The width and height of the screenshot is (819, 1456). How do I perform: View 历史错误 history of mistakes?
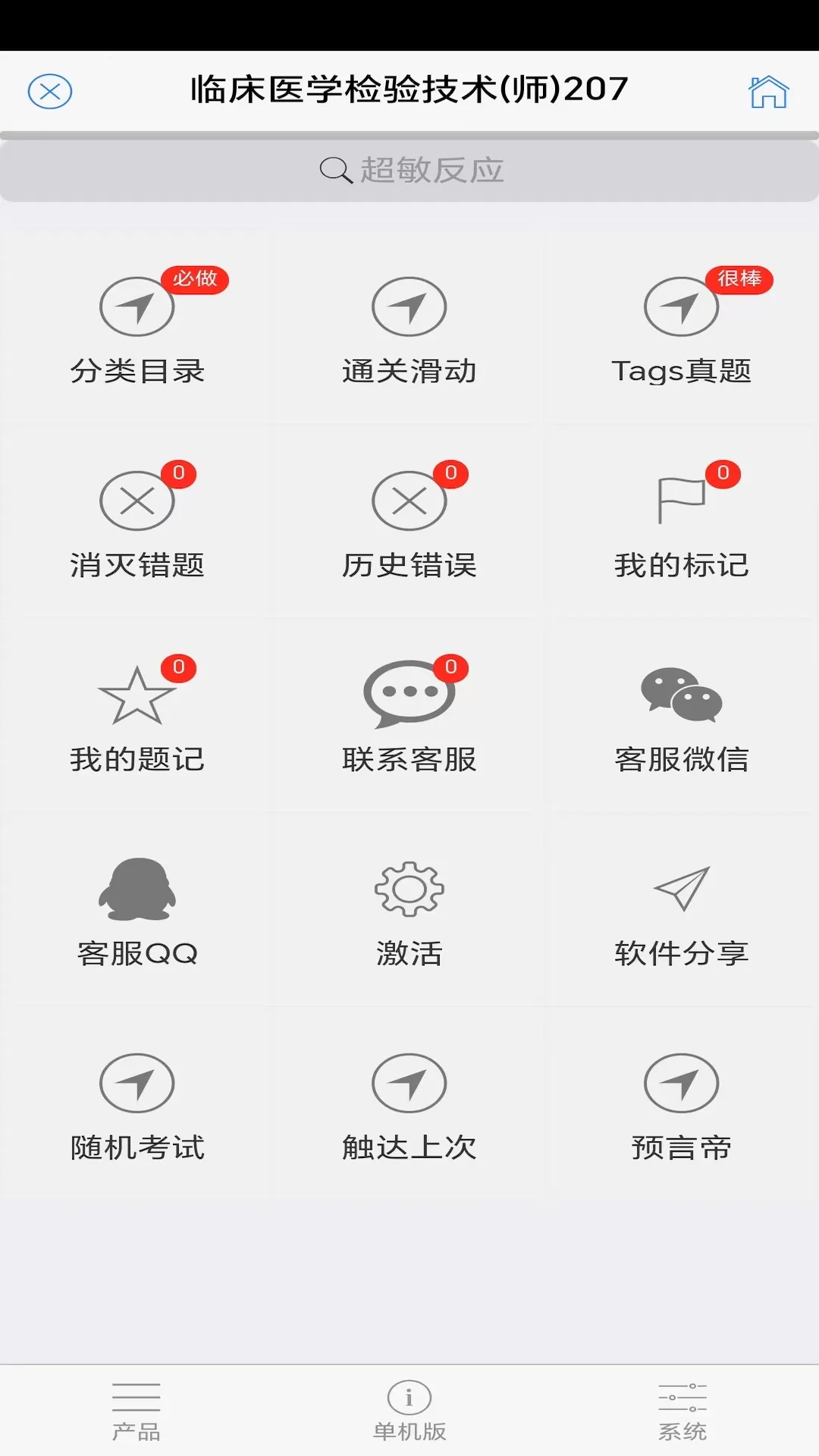click(408, 523)
